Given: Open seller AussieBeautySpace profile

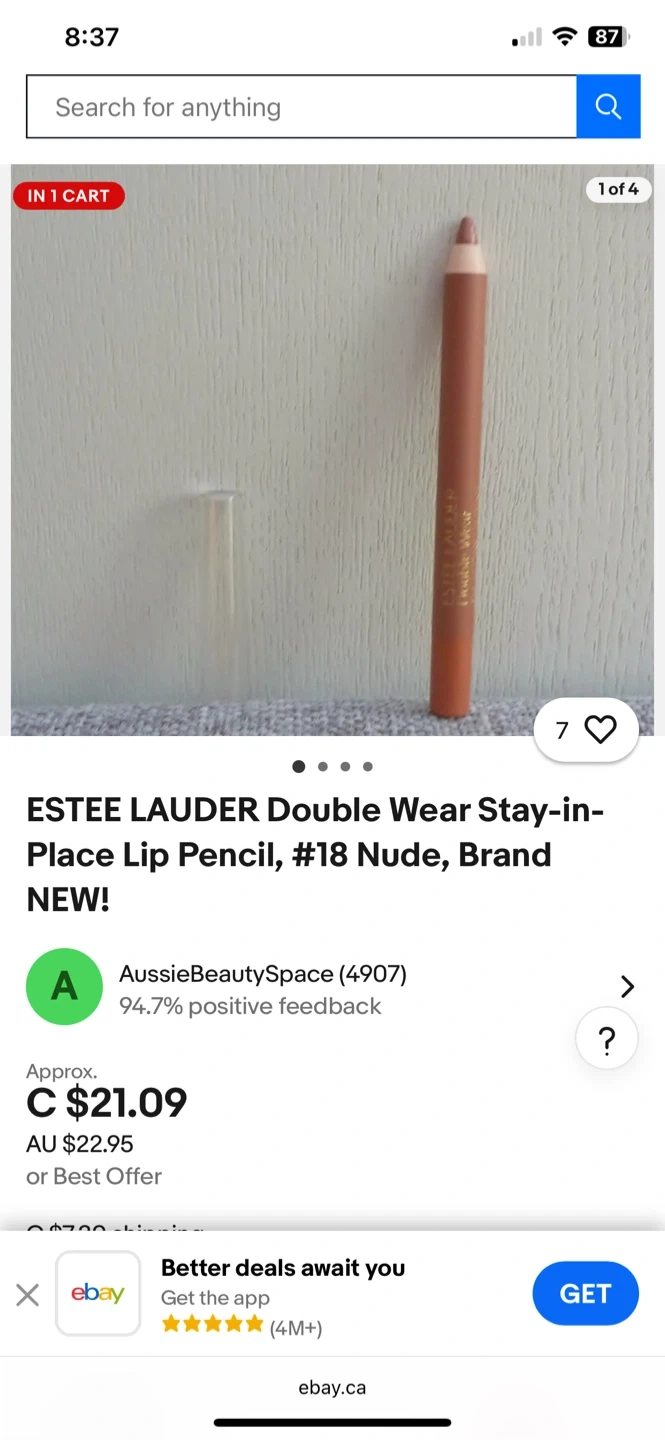Looking at the screenshot, I should 262,974.
